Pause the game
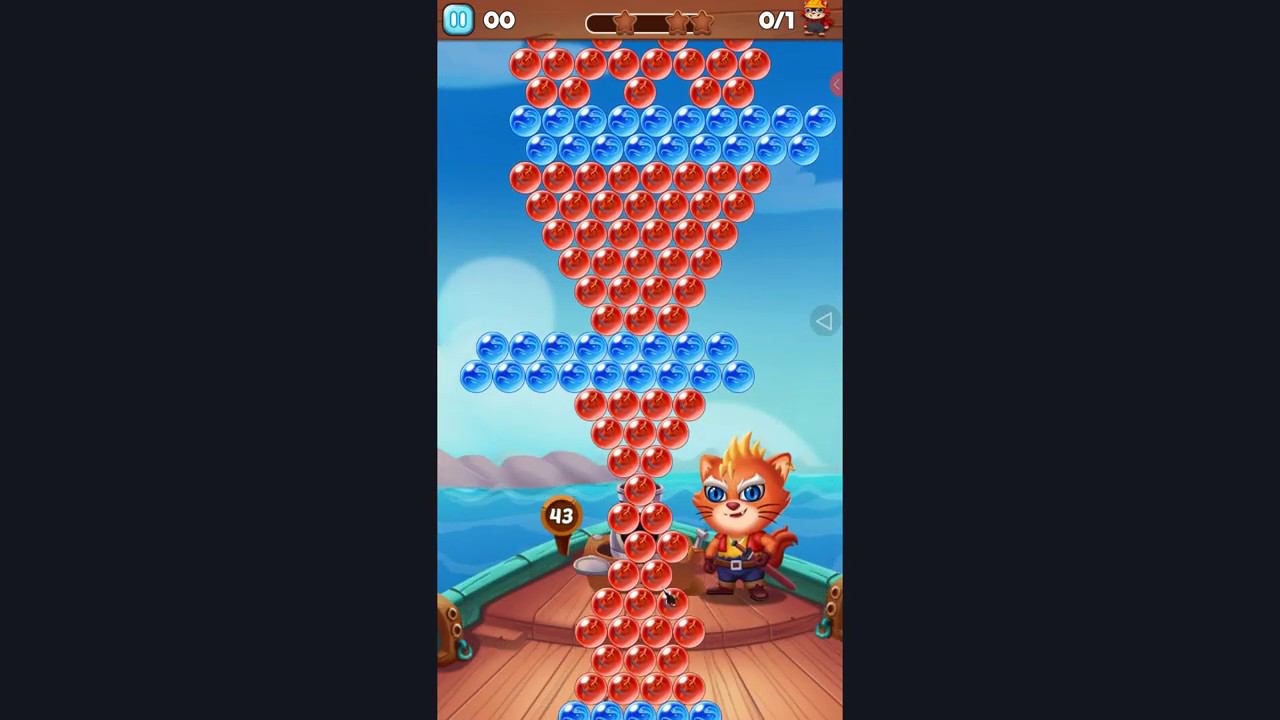 click(458, 20)
